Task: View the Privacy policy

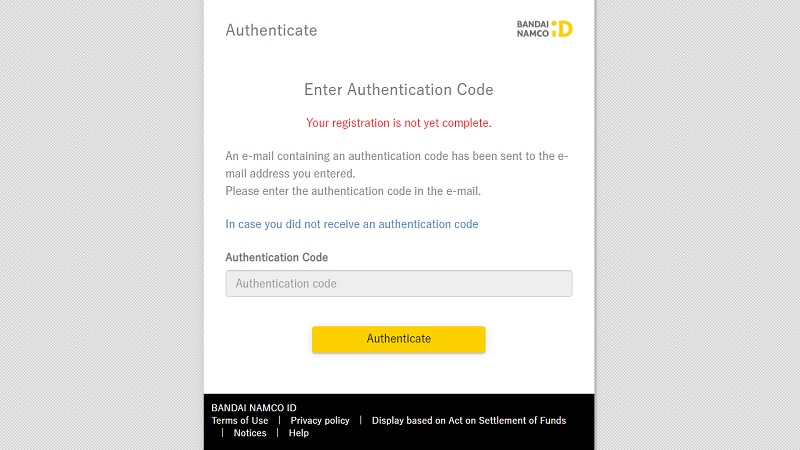Action: pos(320,421)
